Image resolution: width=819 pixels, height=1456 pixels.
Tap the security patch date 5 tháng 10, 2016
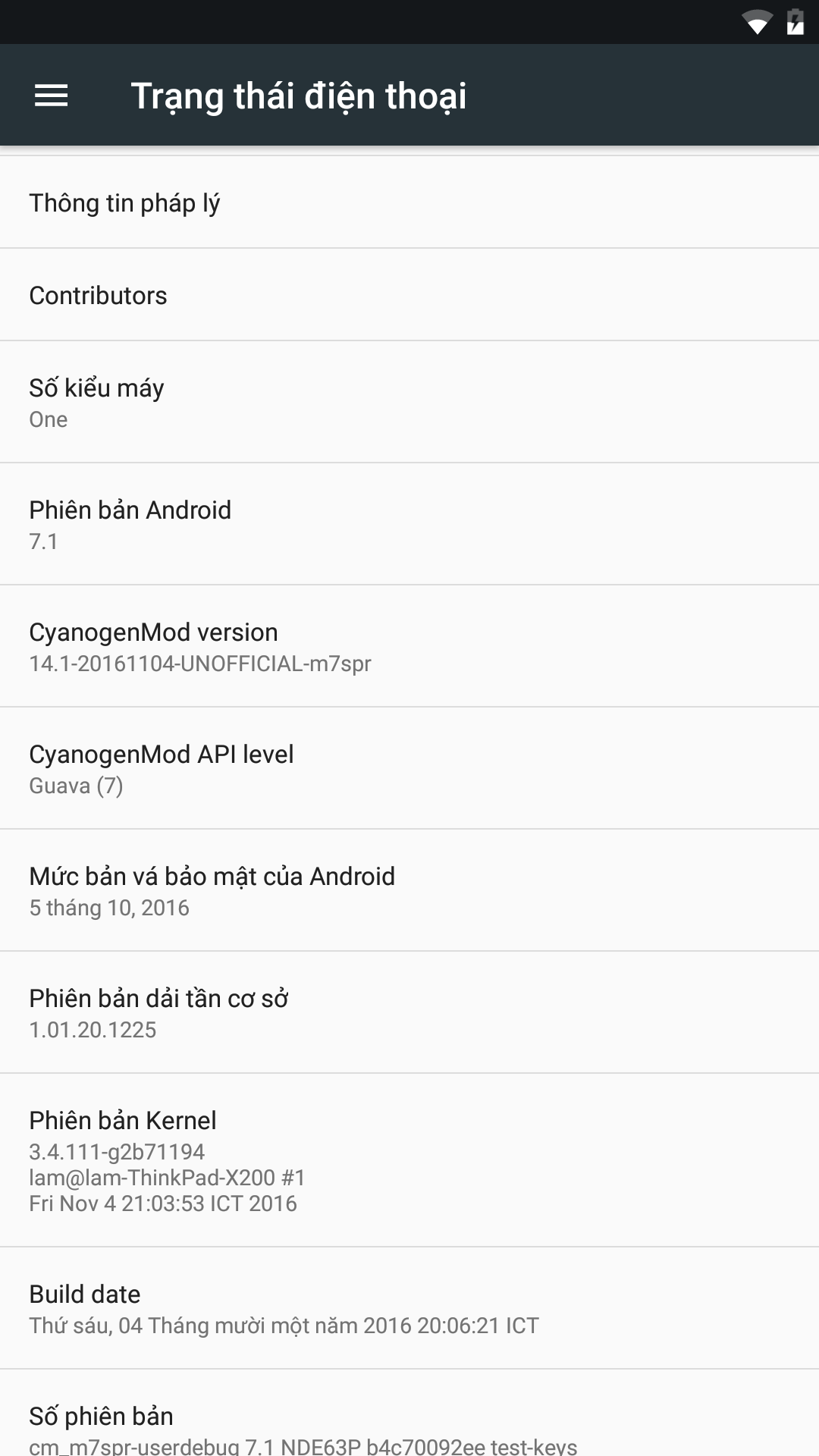click(109, 907)
